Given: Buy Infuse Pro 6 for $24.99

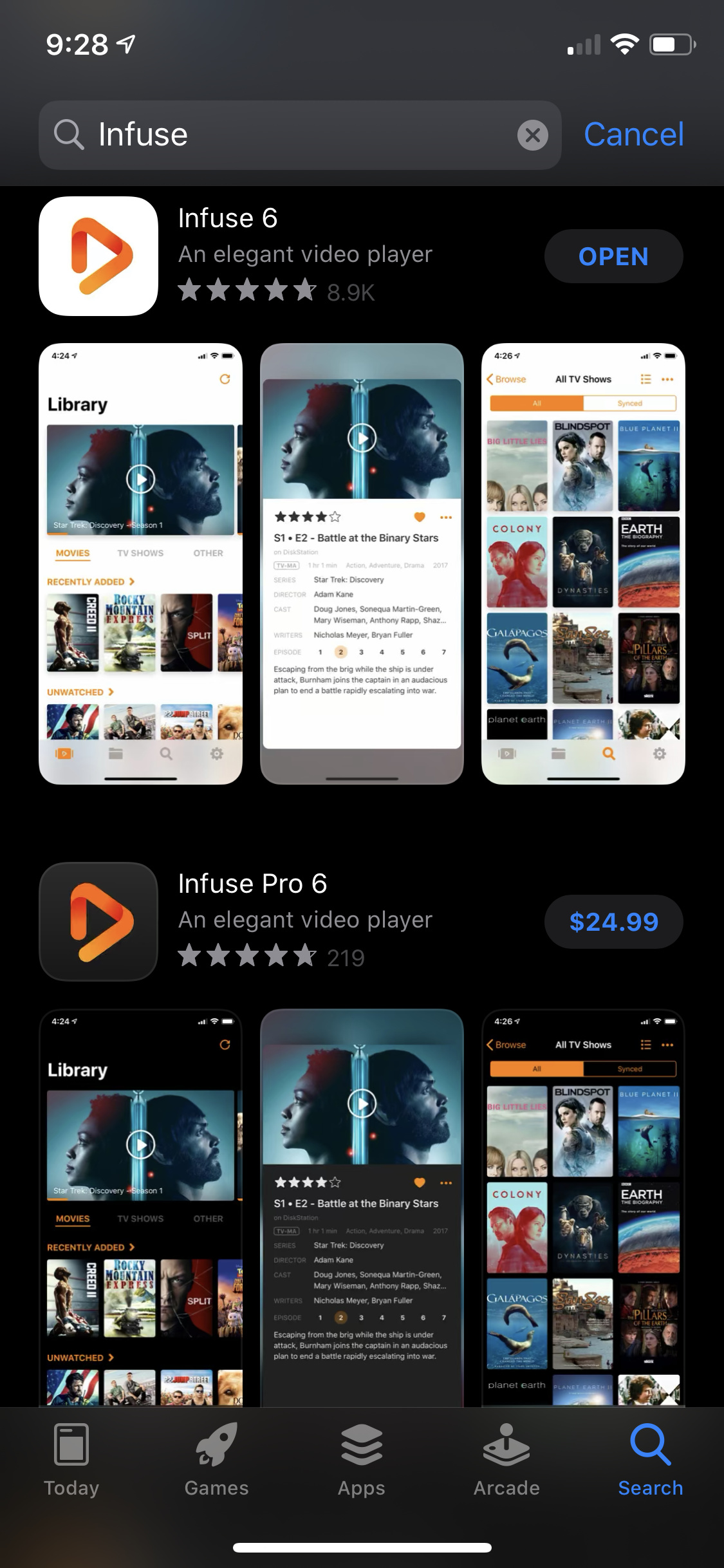Looking at the screenshot, I should point(613,922).
